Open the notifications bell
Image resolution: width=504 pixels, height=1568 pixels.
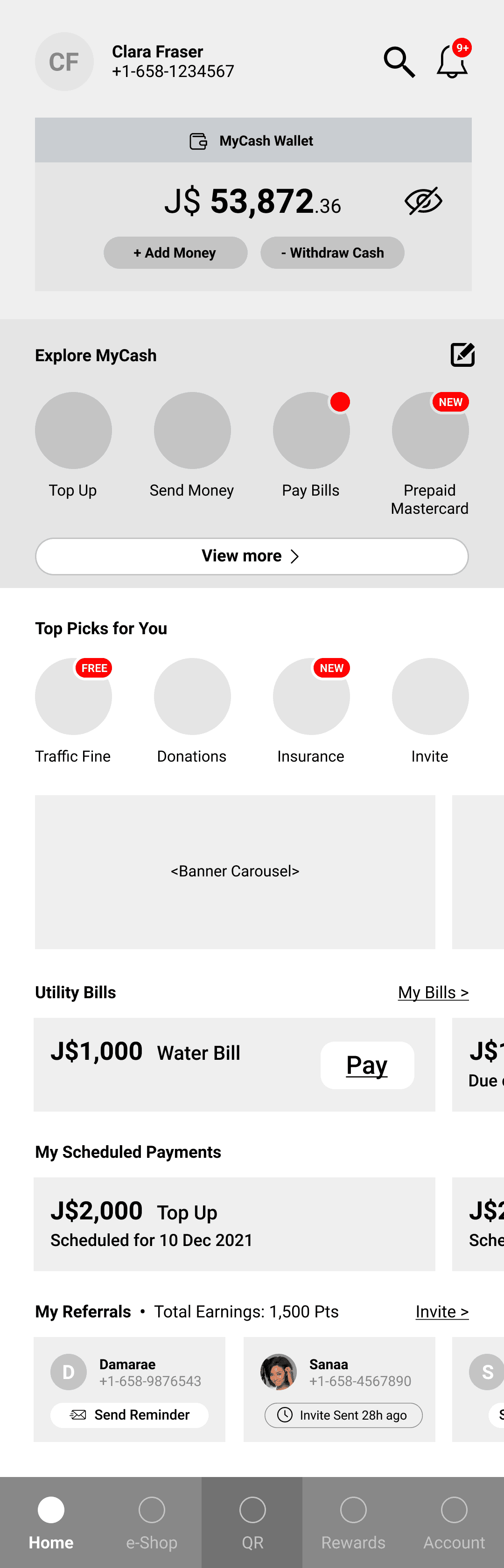pyautogui.click(x=452, y=62)
